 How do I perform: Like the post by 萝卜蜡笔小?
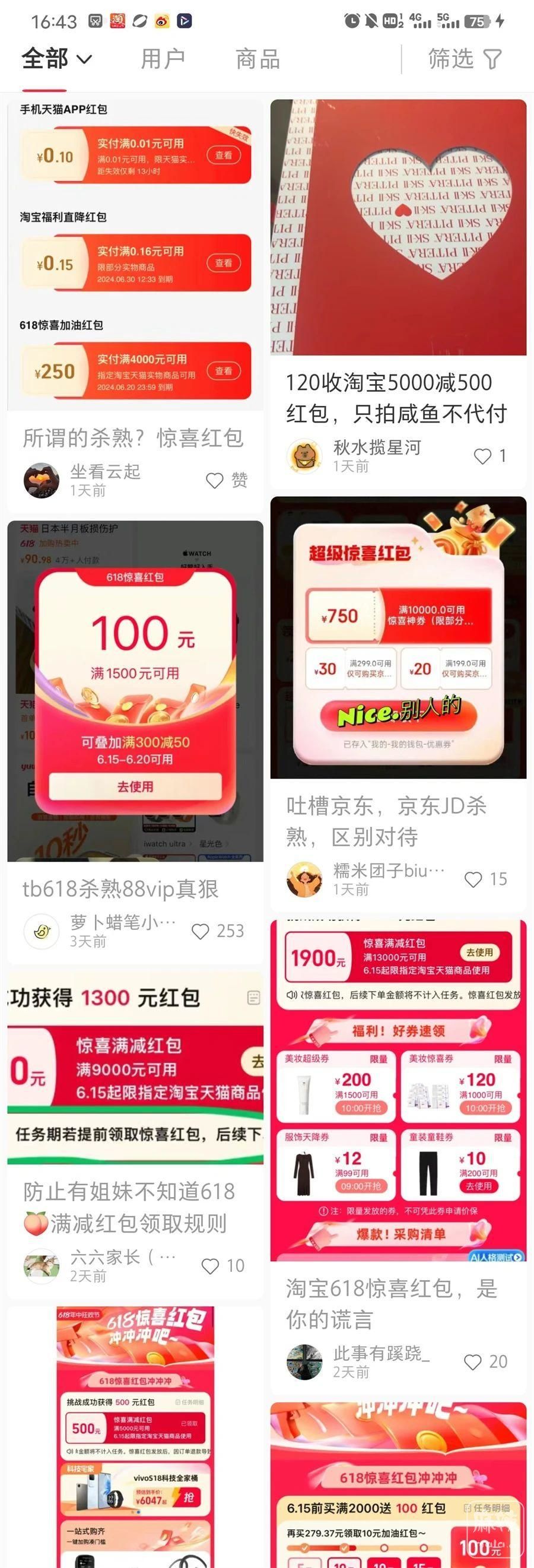[x=201, y=931]
